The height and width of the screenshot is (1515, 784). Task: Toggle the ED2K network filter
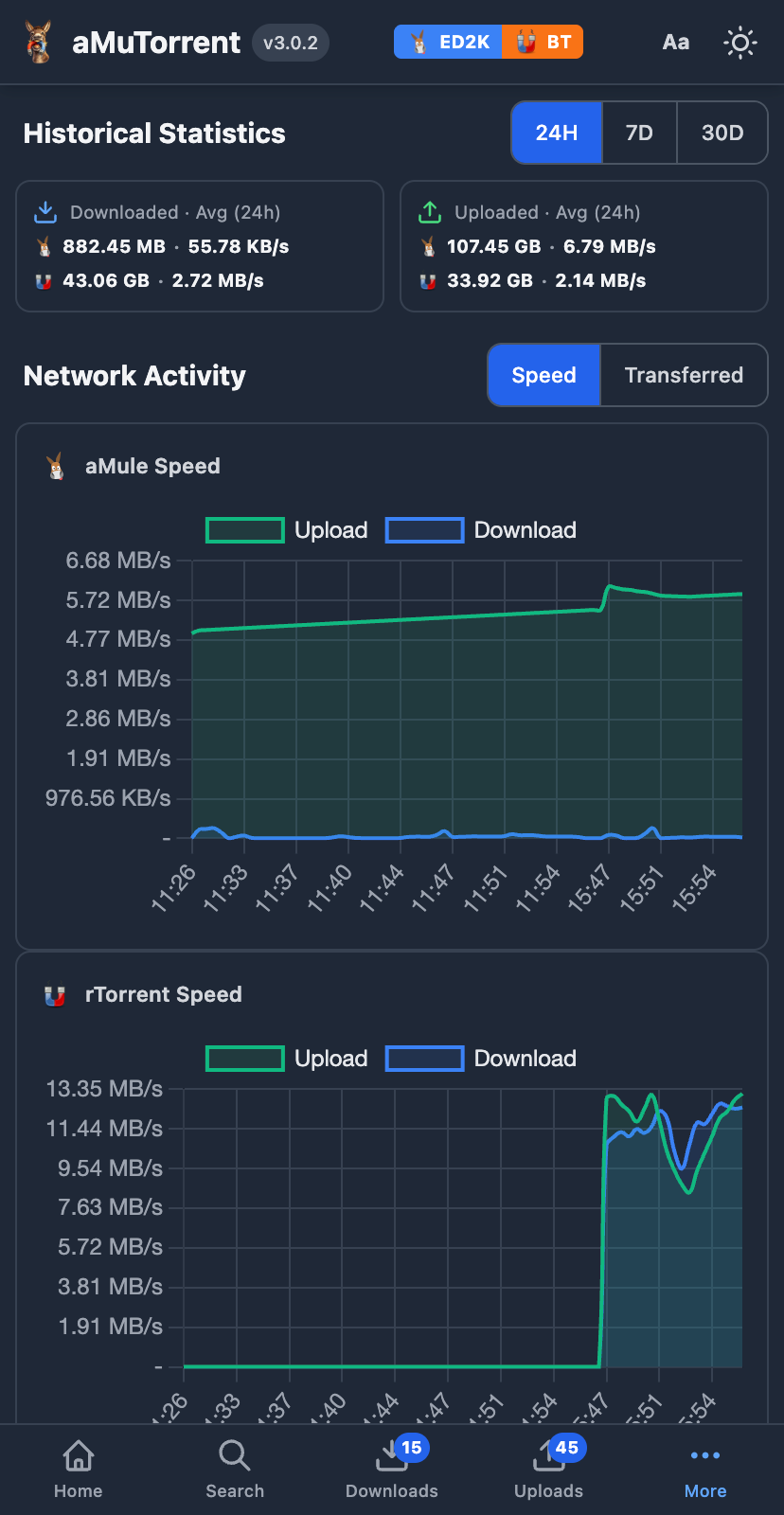tap(448, 42)
